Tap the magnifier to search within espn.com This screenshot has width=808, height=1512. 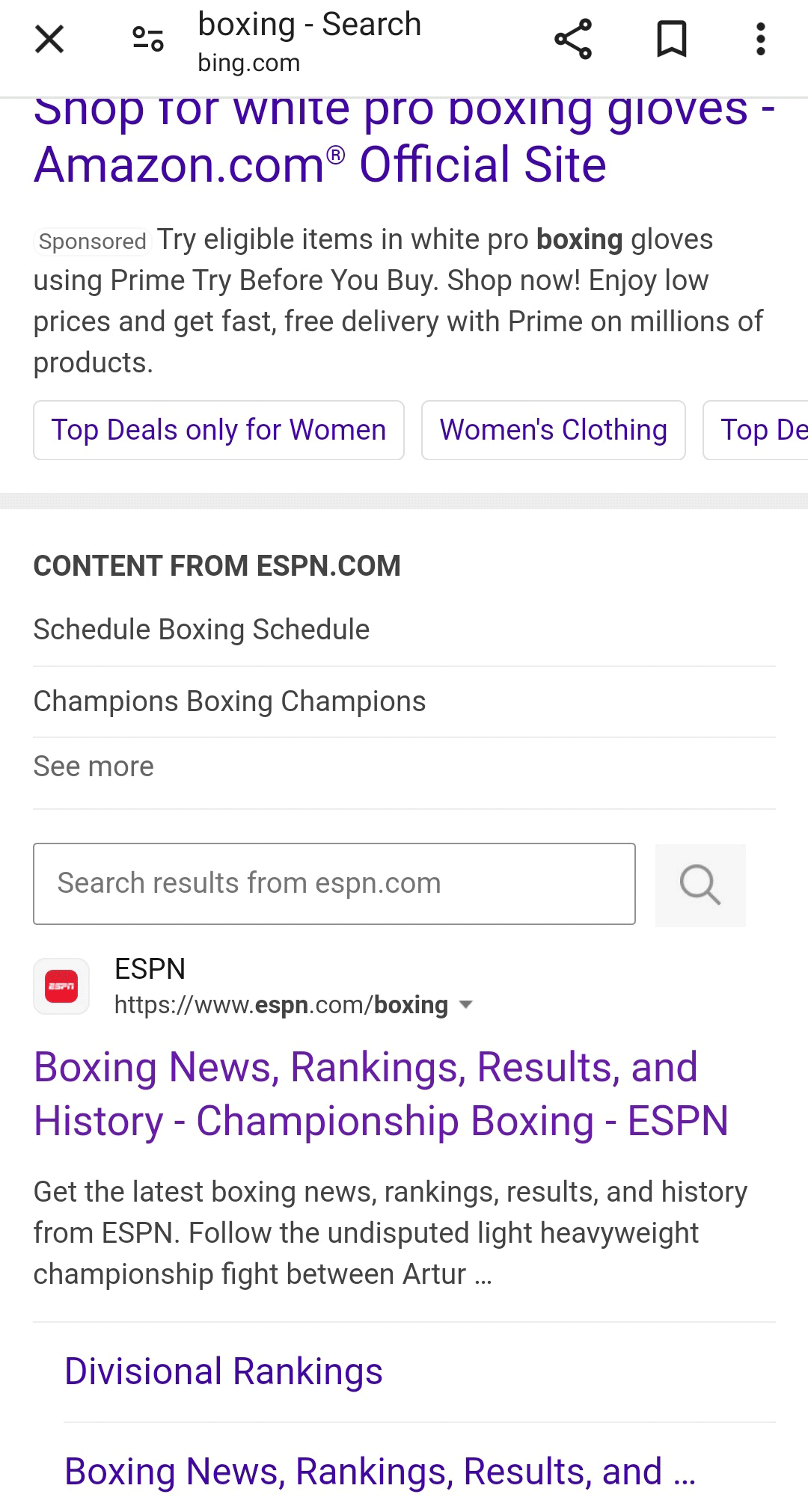[x=699, y=885]
